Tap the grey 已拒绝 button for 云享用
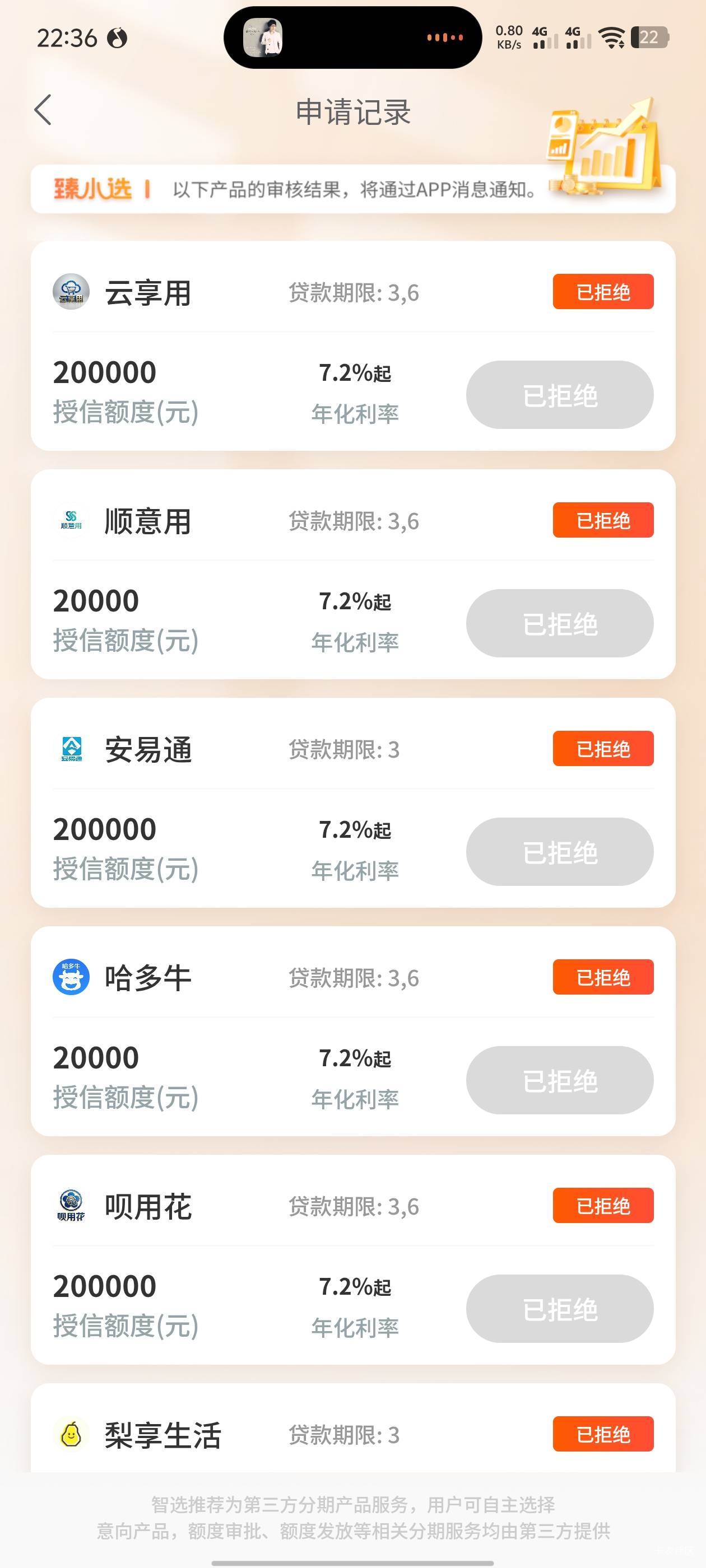 [560, 394]
